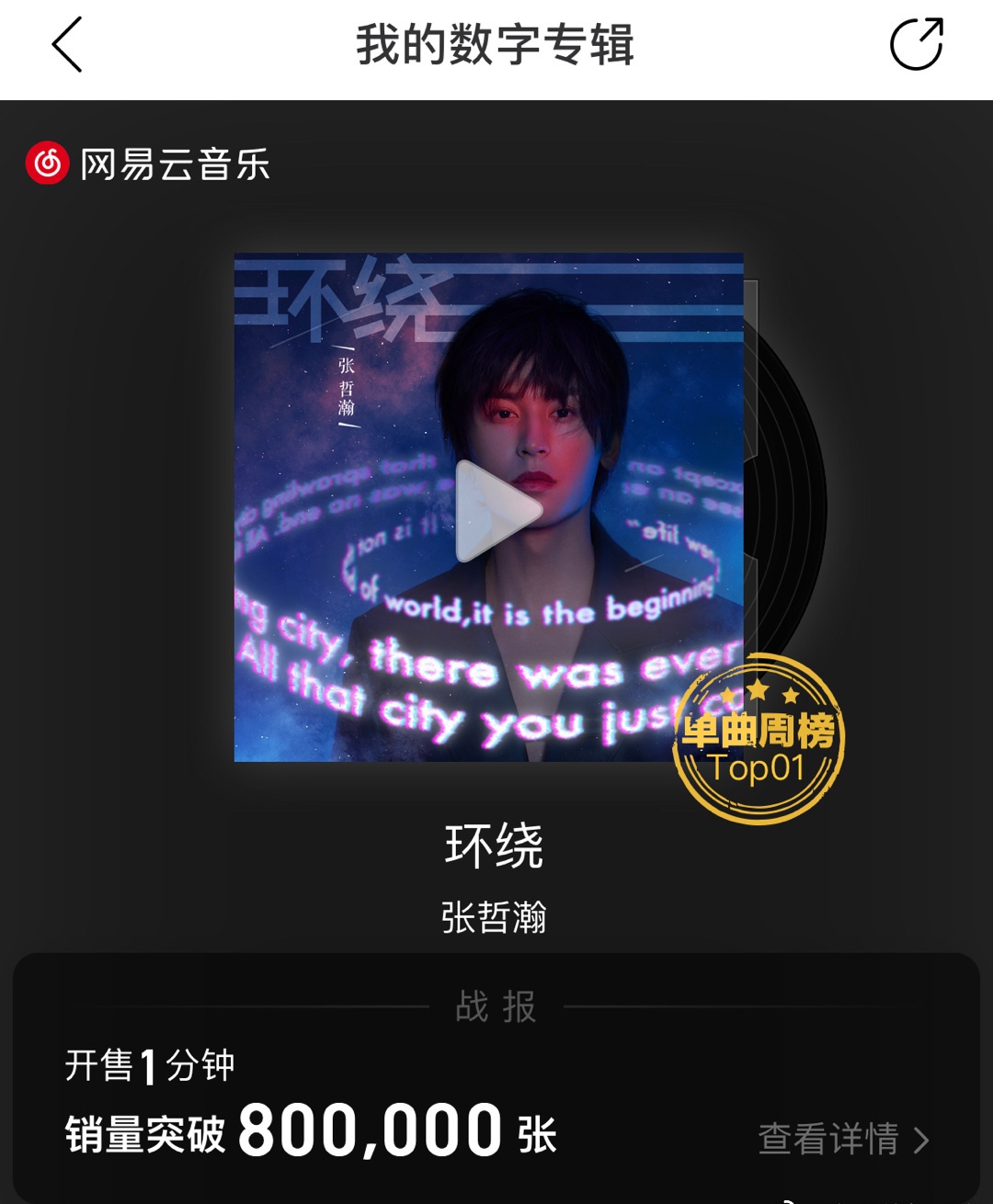Play the album 环绕
Screen dimensions: 993x1204
coord(497,510)
